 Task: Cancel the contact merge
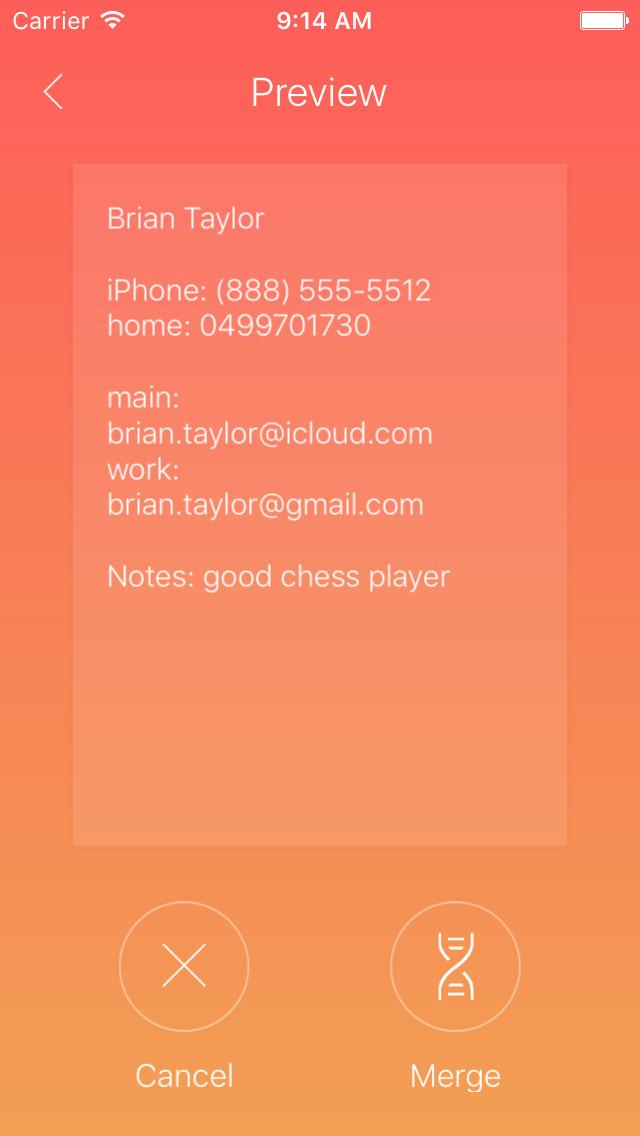pyautogui.click(x=184, y=966)
